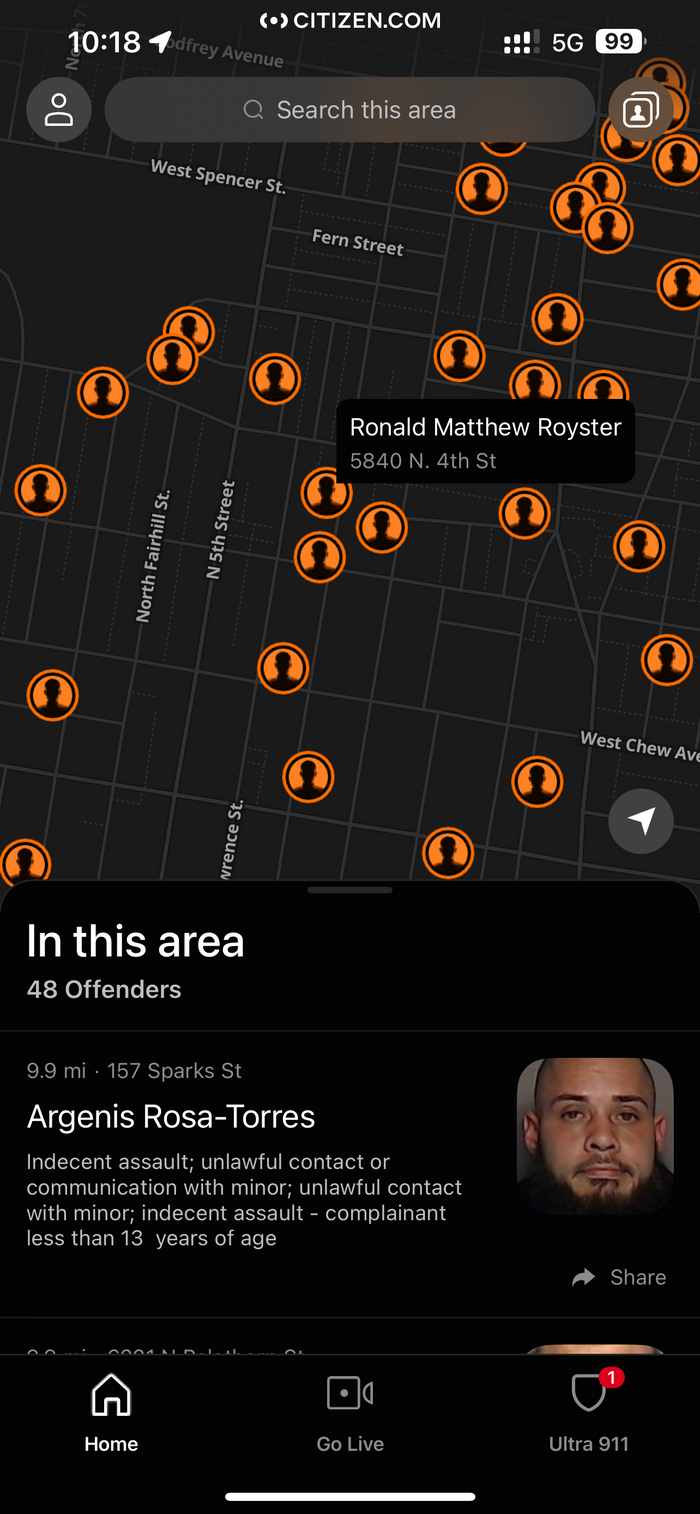Open the Ronald Matthew Royster map callout

[485, 442]
